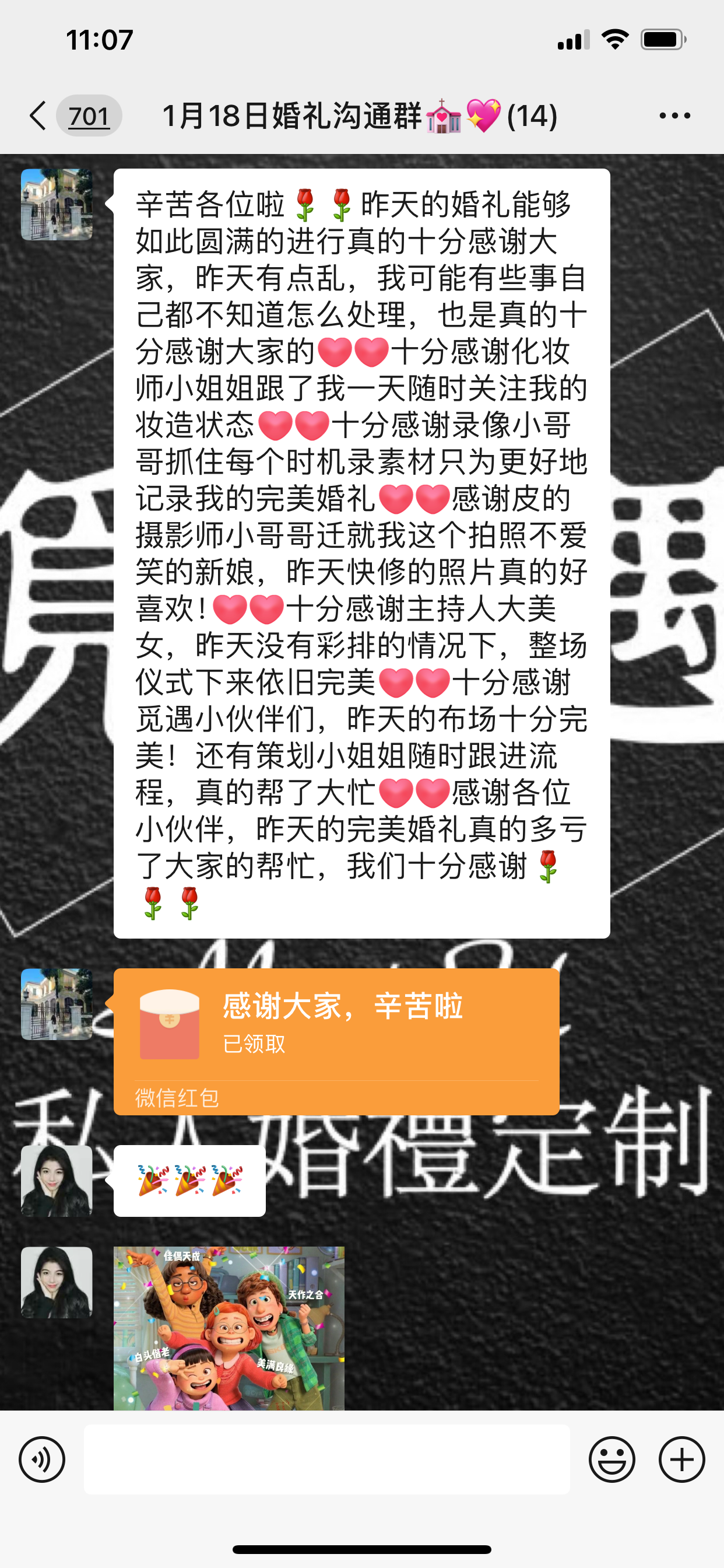Switch to voice message input
Image resolution: width=724 pixels, height=1568 pixels.
click(42, 1459)
